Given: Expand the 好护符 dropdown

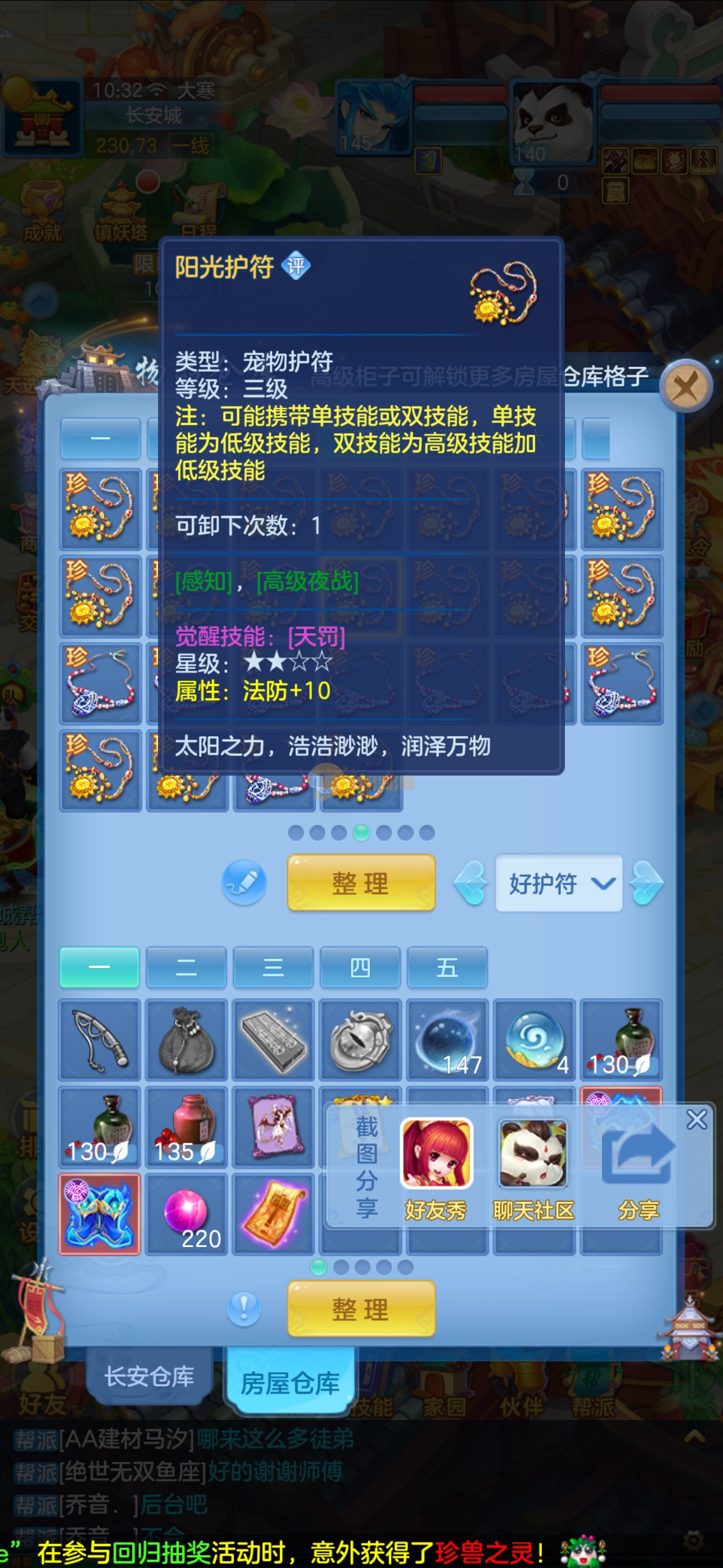Looking at the screenshot, I should pos(559,883).
